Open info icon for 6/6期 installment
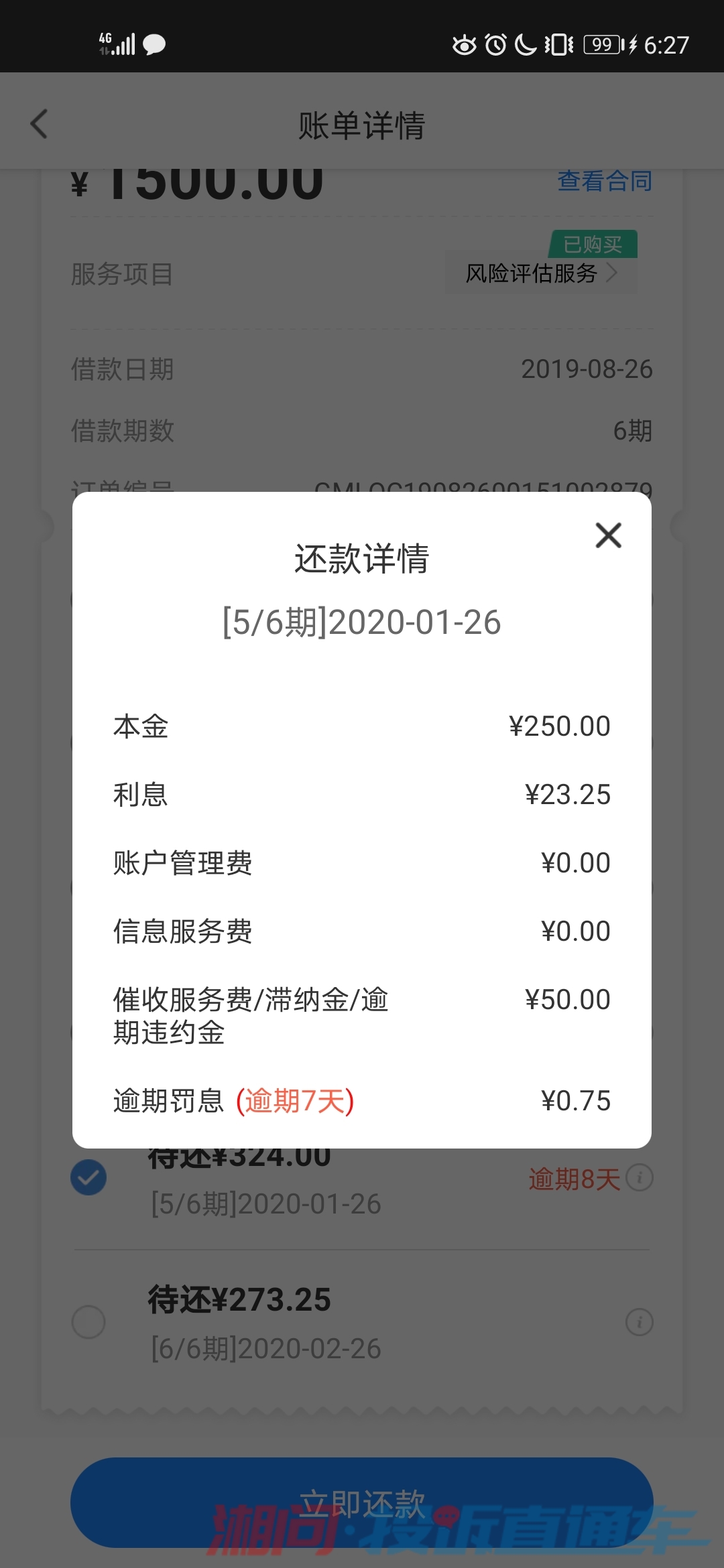724x1568 pixels. 639,1322
